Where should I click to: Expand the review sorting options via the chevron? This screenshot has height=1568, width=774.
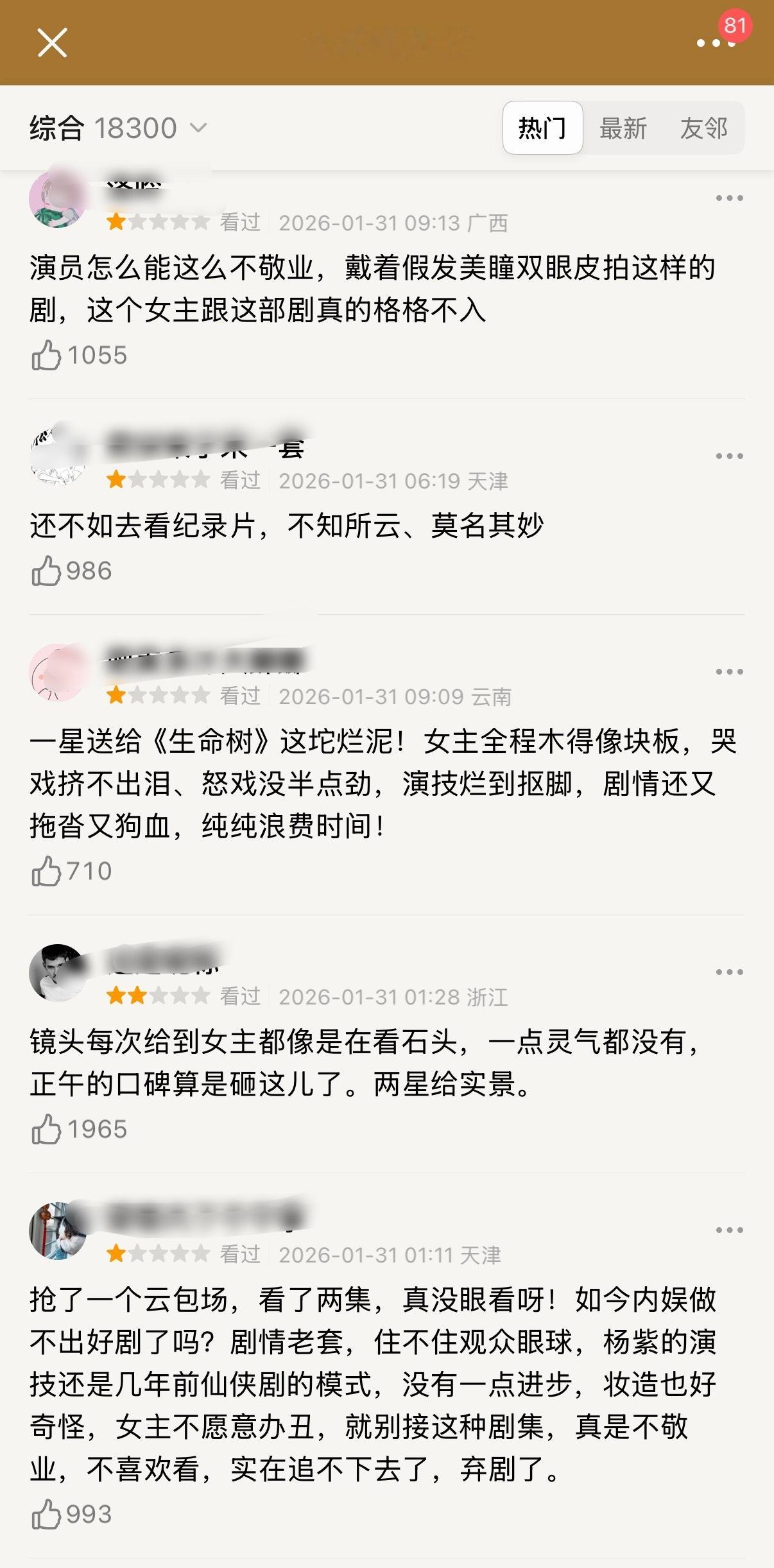click(198, 127)
